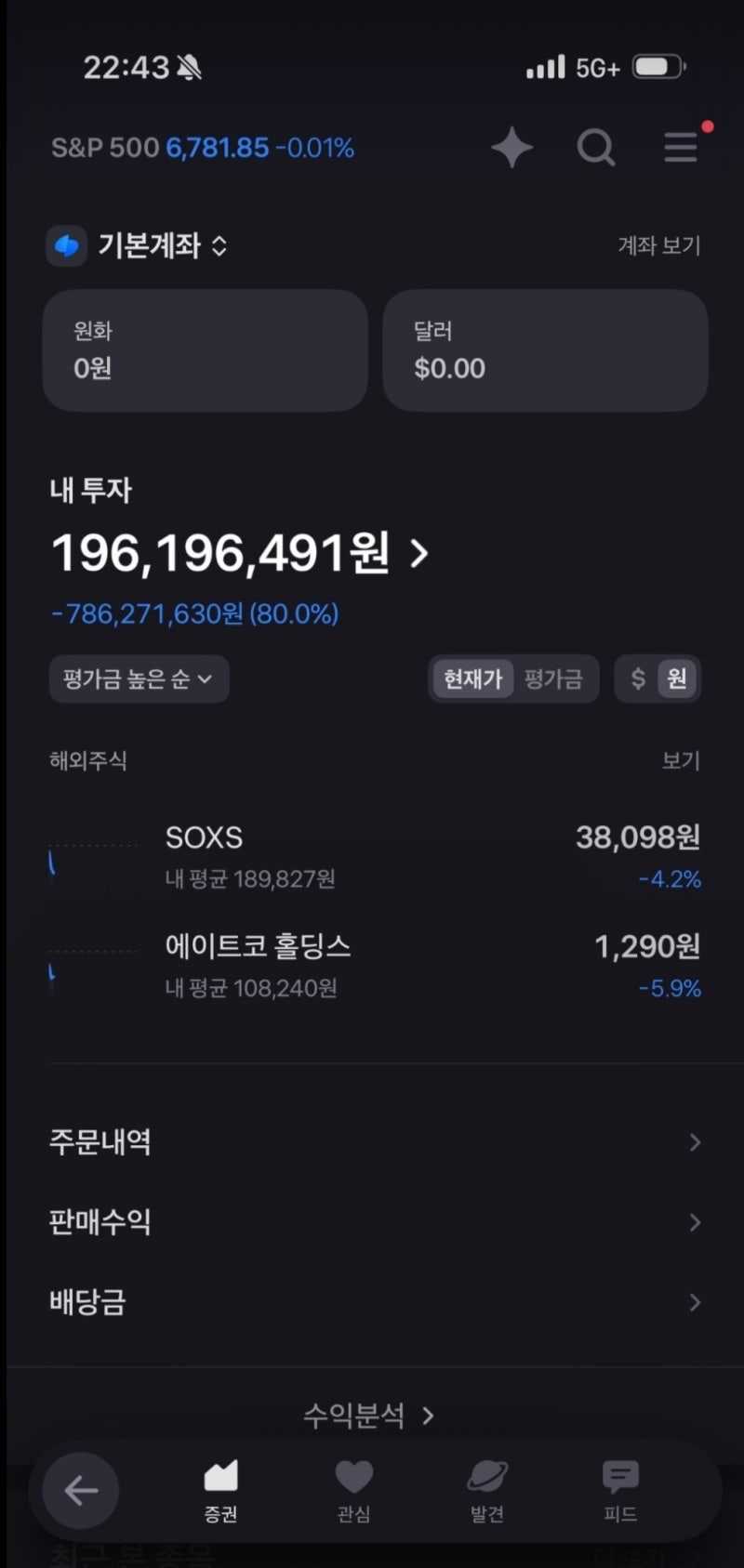Open the 달러 balance card
This screenshot has height=1568, width=744.
[x=545, y=350]
